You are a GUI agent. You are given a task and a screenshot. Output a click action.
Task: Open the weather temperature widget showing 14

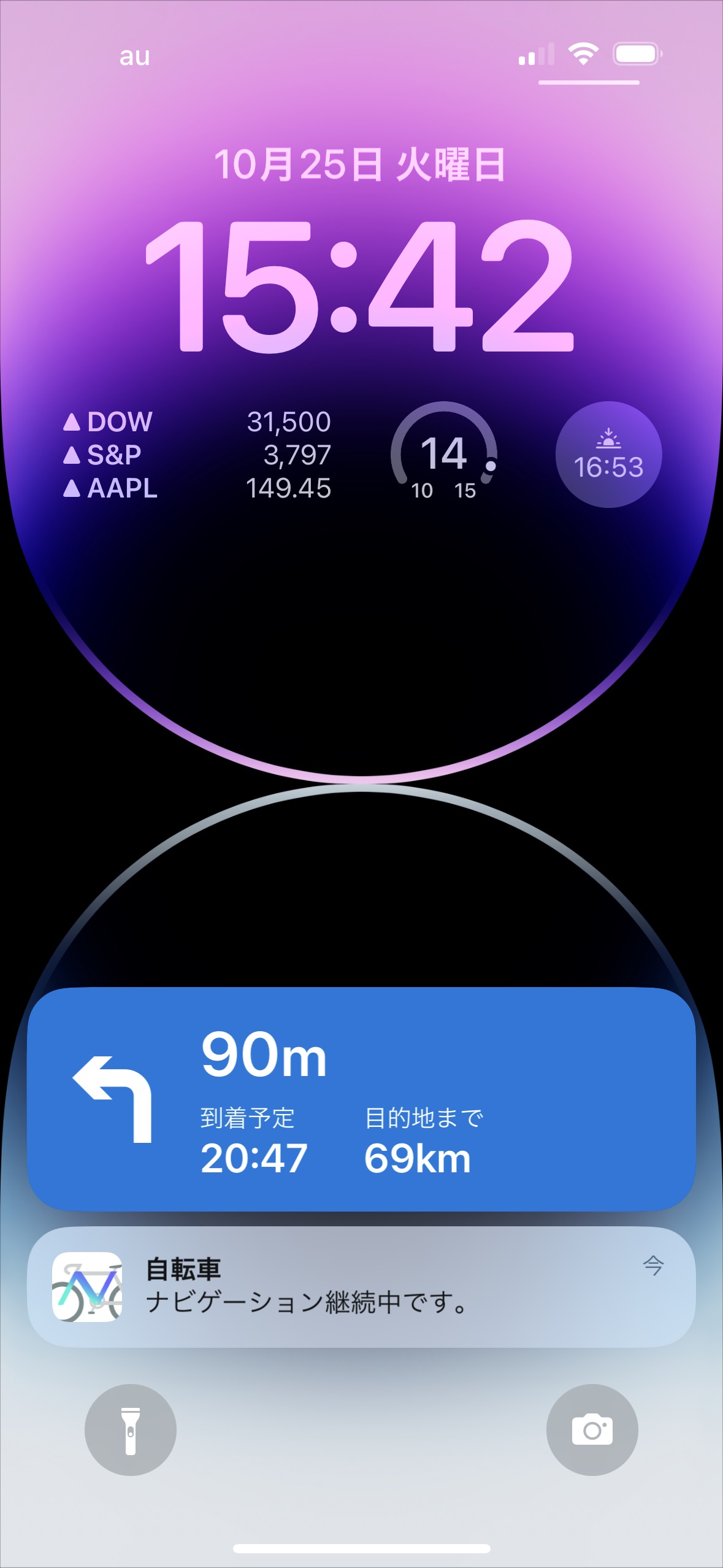click(x=444, y=454)
